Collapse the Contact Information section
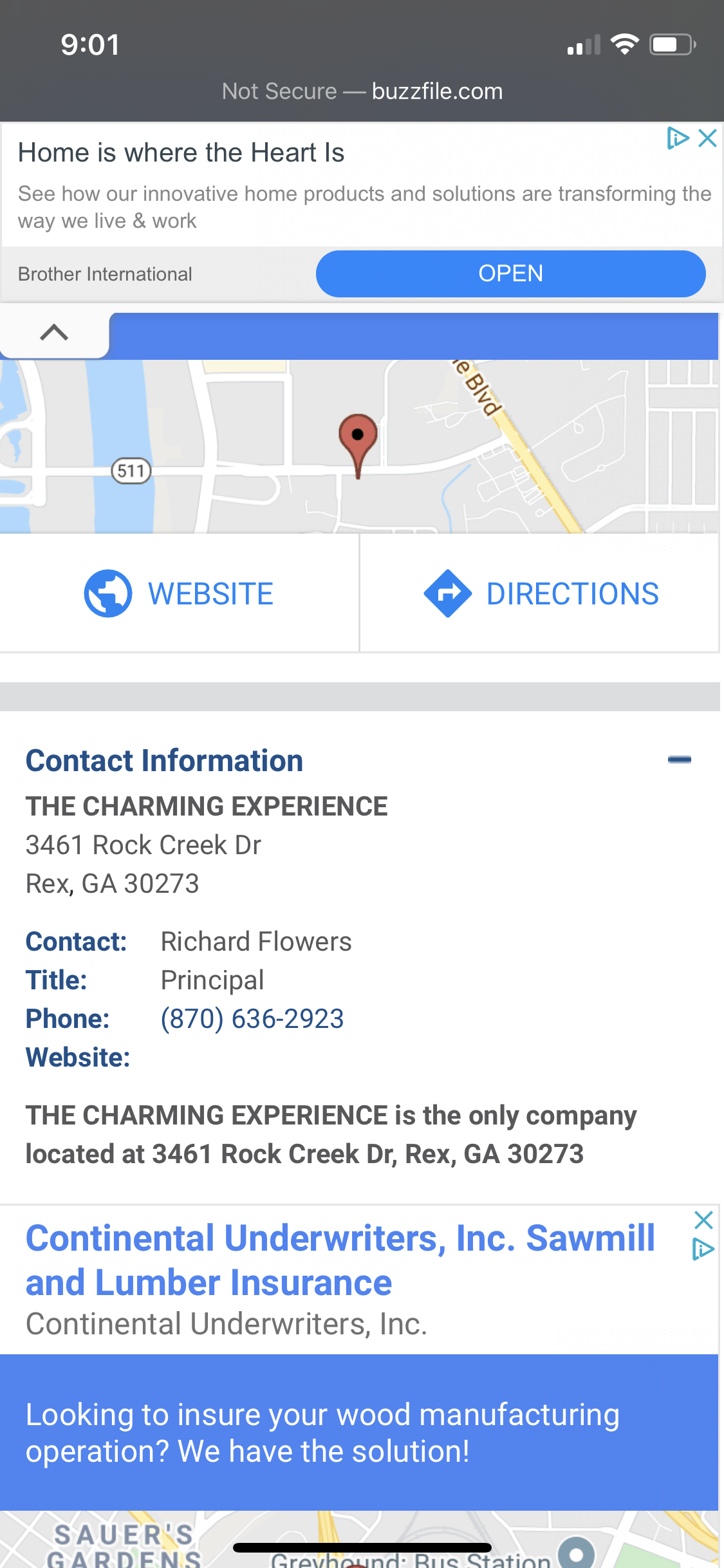Screen dimensions: 724x1568 [x=679, y=760]
